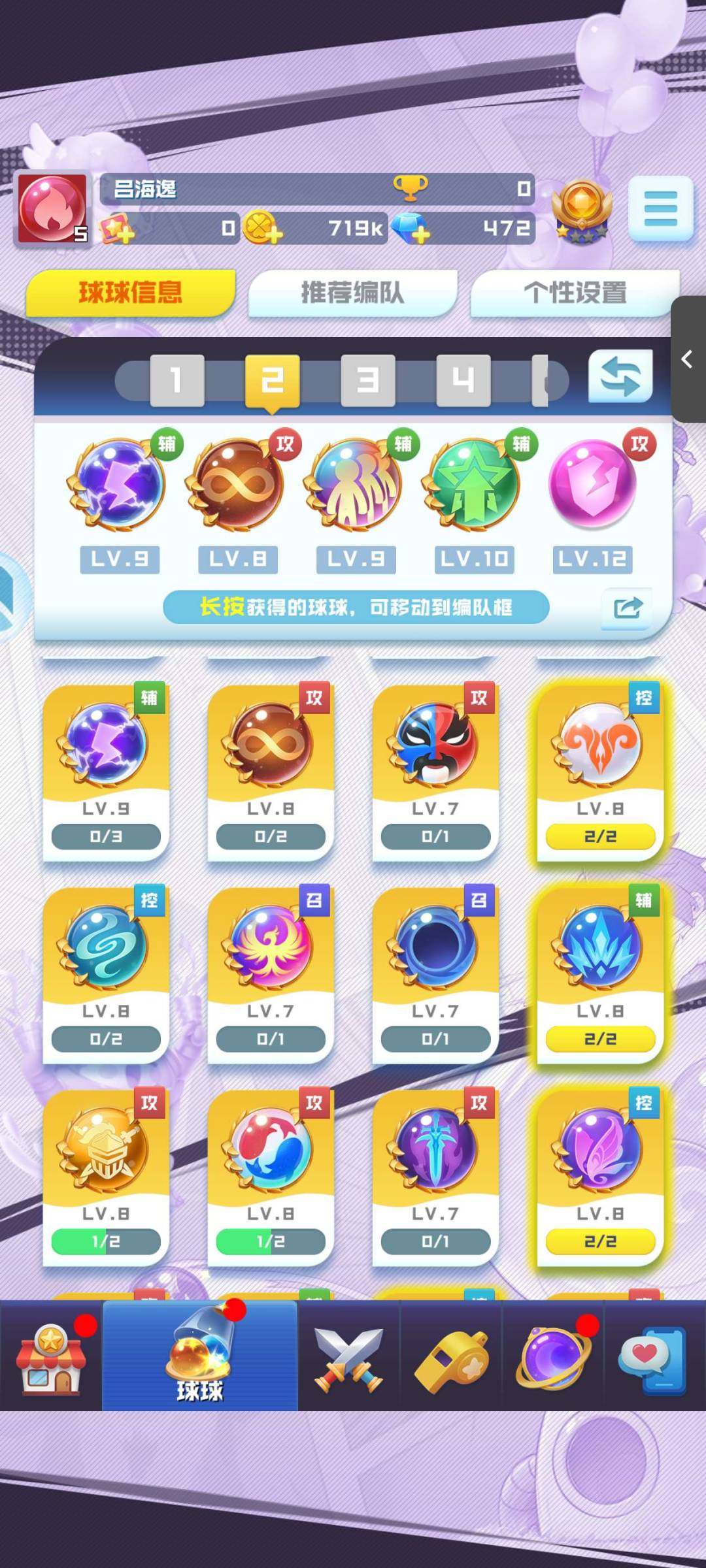706x1568 pixels.
Task: Open the ice crystal ball card
Action: click(x=600, y=973)
